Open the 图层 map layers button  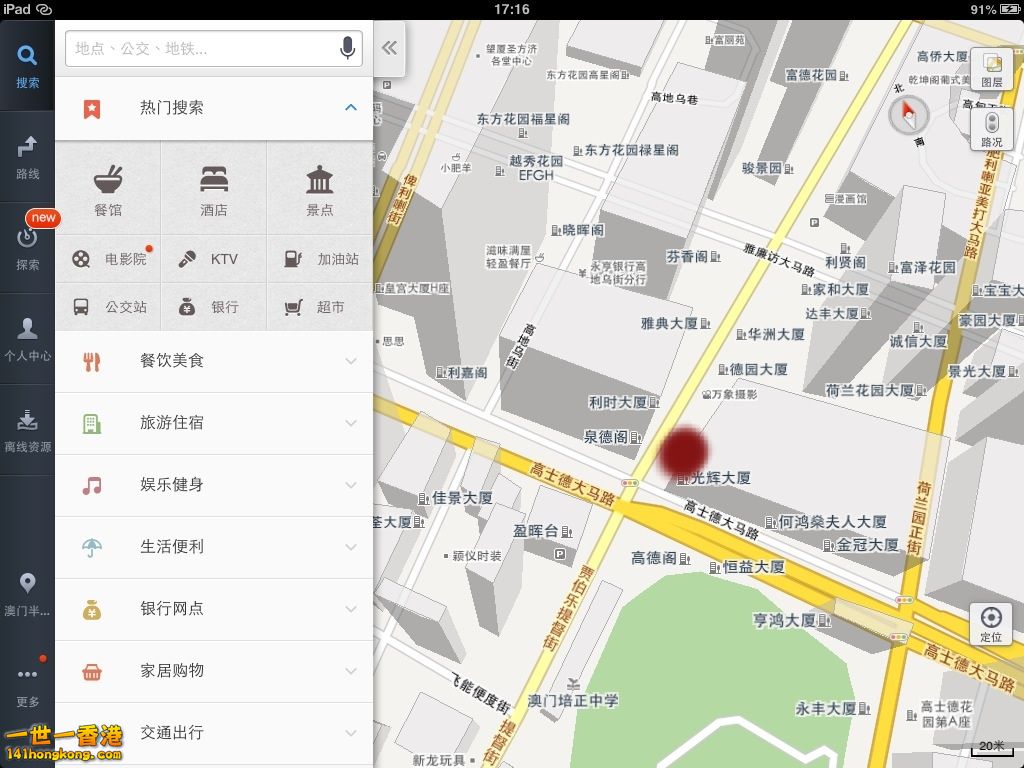click(991, 69)
